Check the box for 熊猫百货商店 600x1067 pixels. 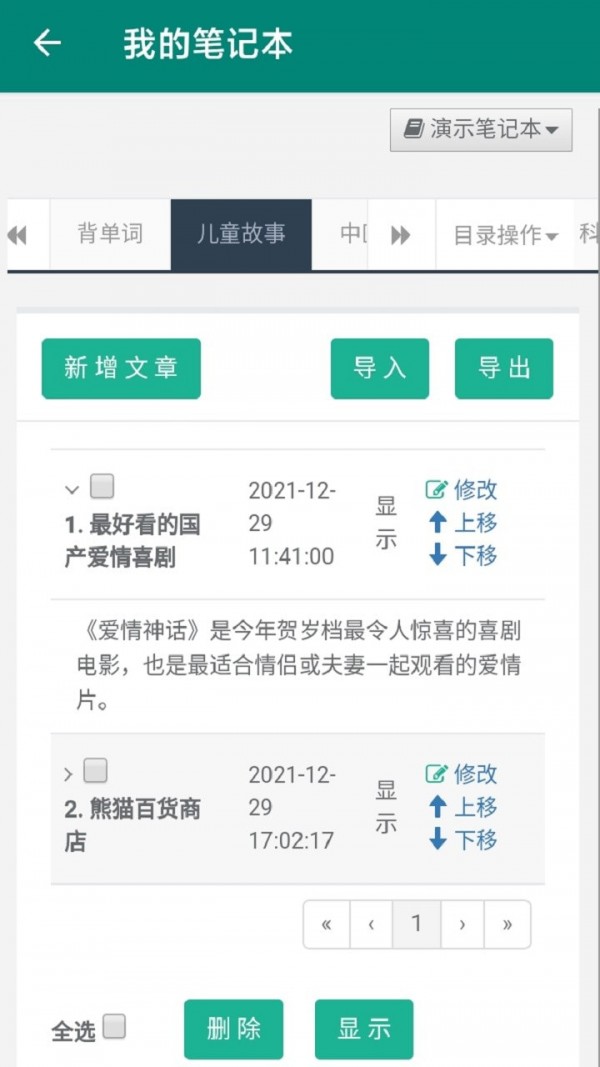pyautogui.click(x=95, y=771)
